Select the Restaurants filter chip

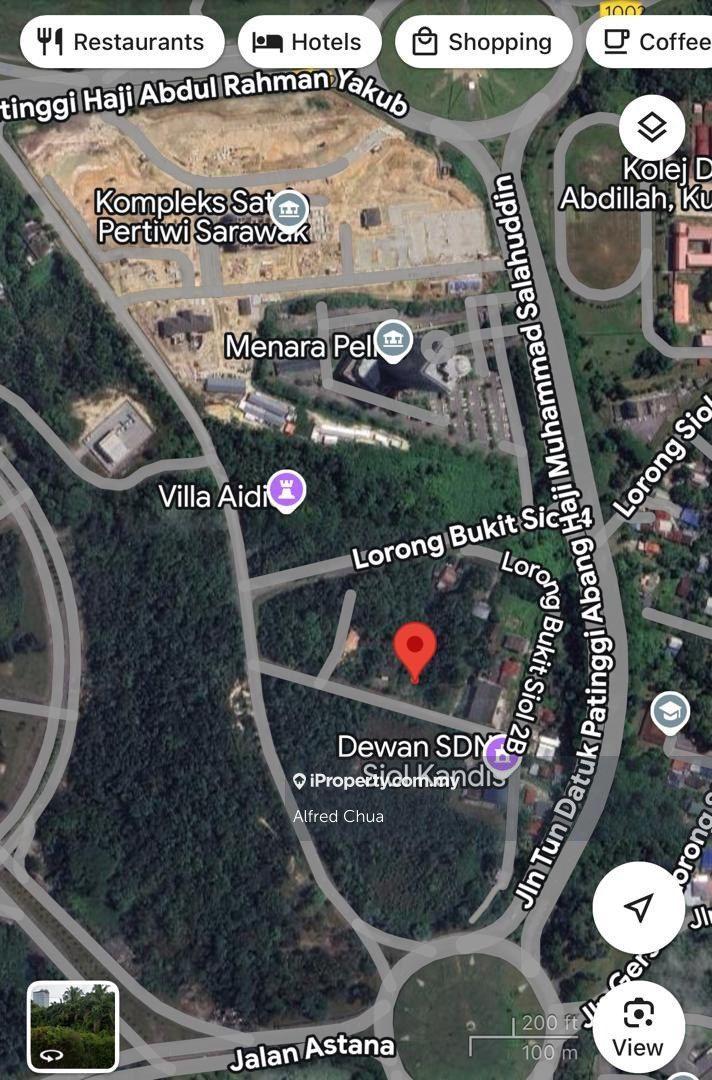tap(121, 42)
